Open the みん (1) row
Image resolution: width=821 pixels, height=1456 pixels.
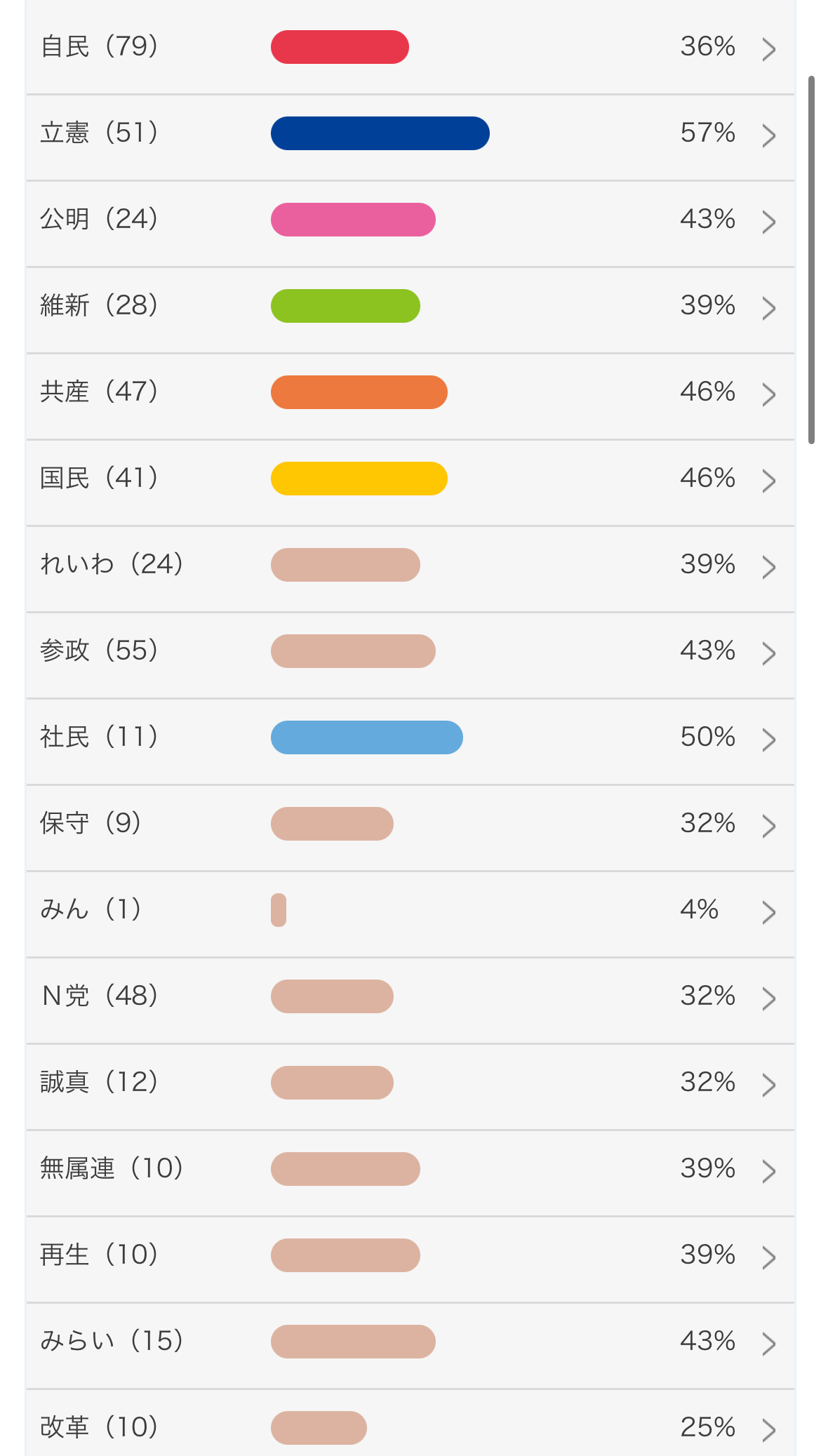point(410,910)
